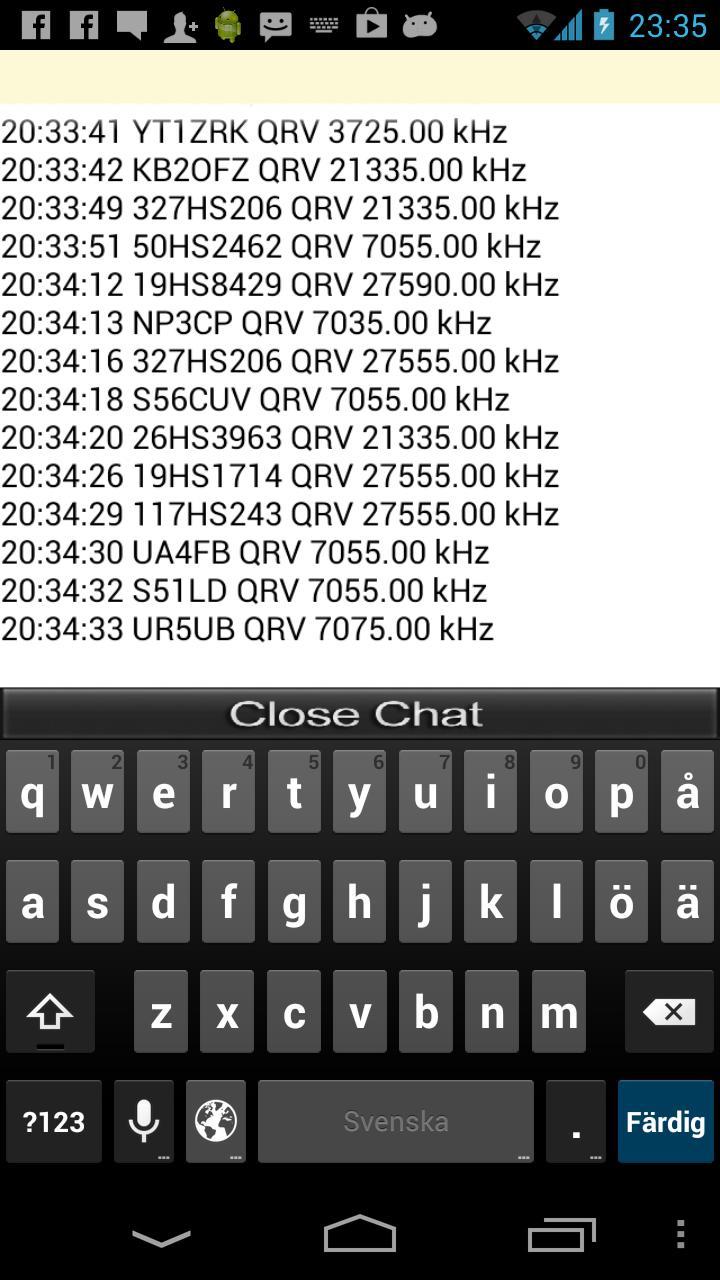
Task: Tap the Färdig key on keyboard
Action: tap(665, 1121)
